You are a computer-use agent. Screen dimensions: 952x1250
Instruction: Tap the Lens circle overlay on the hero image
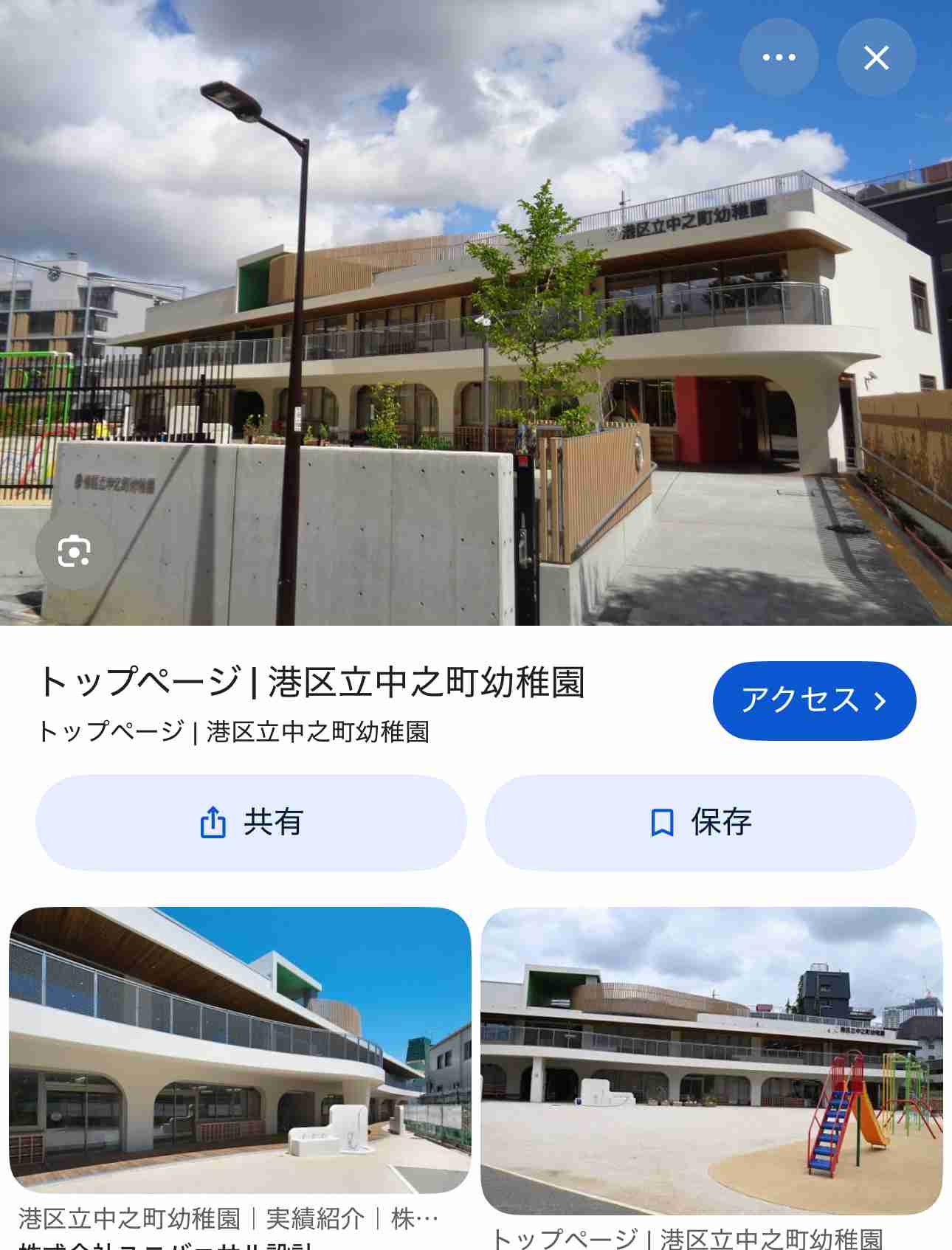[x=75, y=550]
